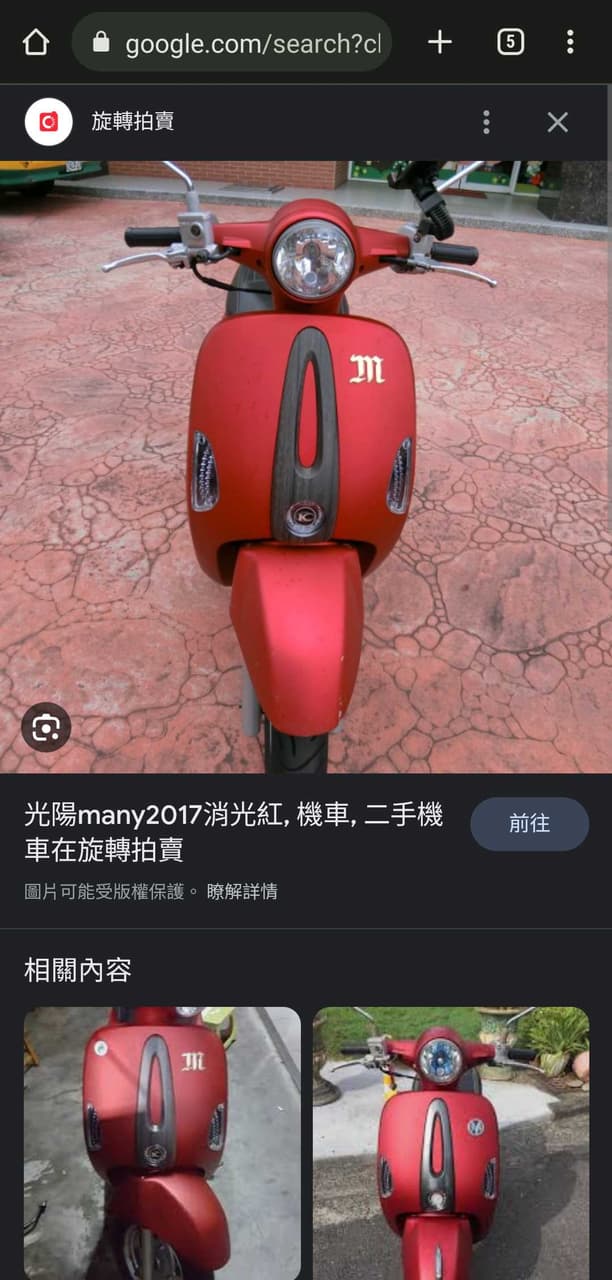
Task: Close the image preview panel
Action: pos(557,122)
